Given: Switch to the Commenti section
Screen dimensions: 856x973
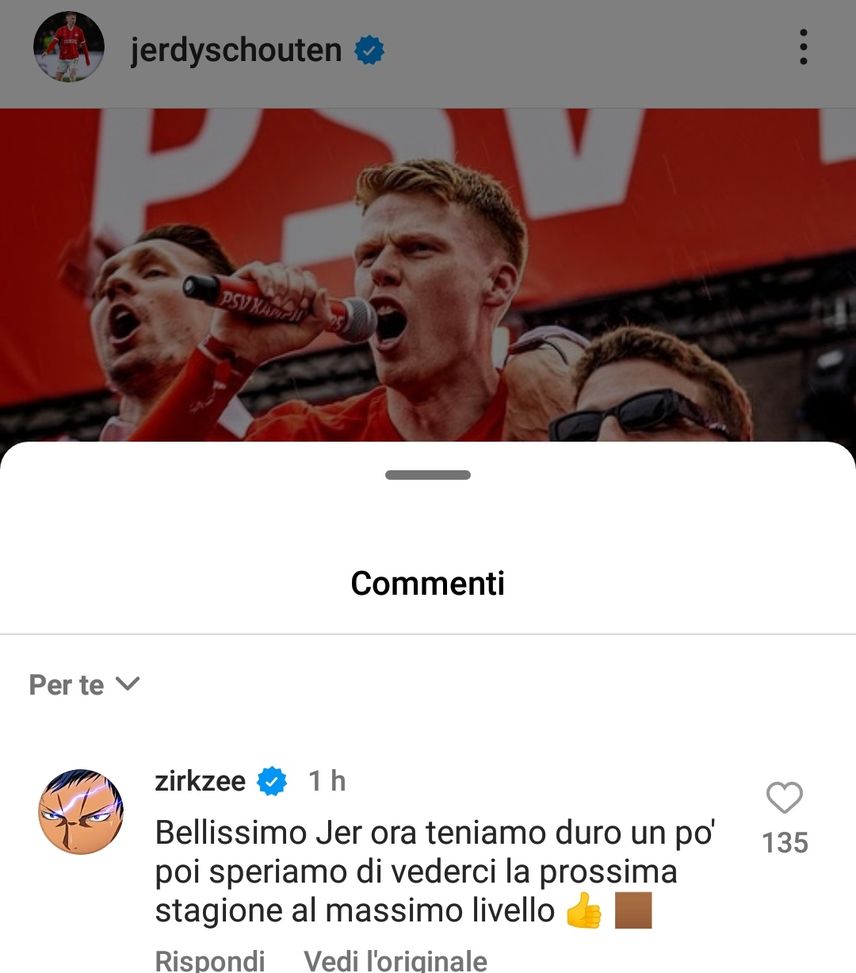Looking at the screenshot, I should point(427,583).
